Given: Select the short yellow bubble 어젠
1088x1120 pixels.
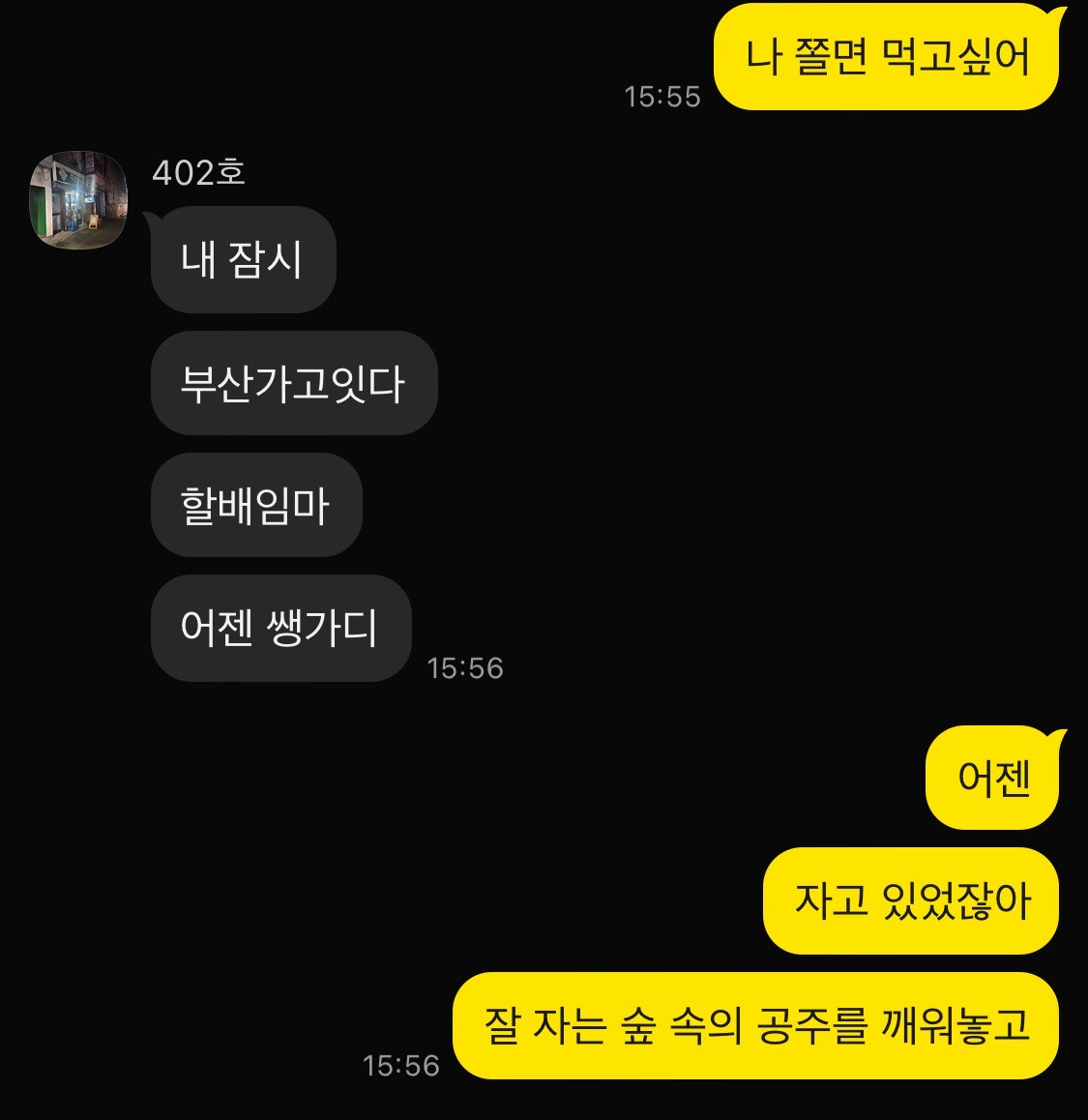Looking at the screenshot, I should click(x=991, y=780).
